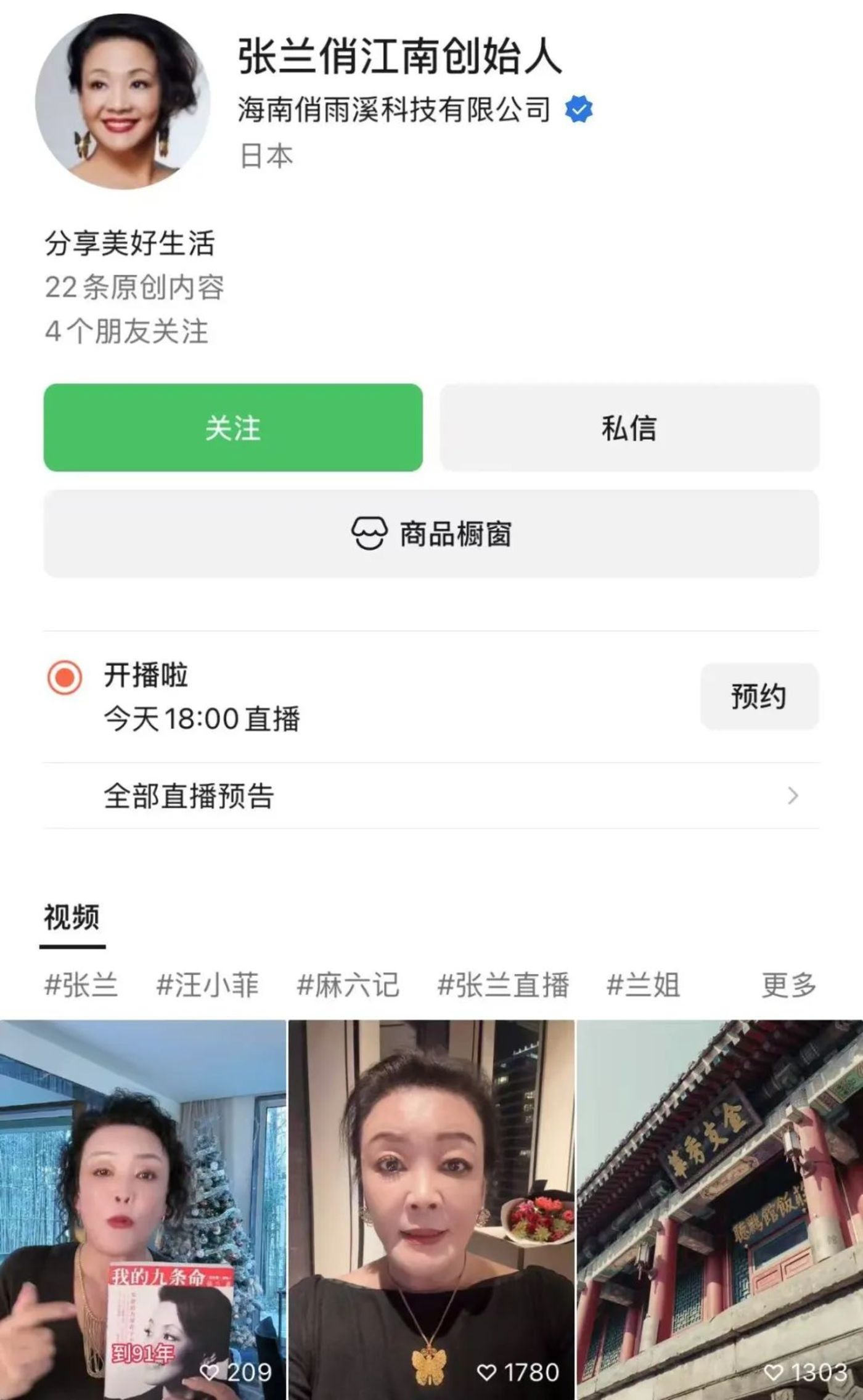Select the 视频 tab

tap(72, 917)
